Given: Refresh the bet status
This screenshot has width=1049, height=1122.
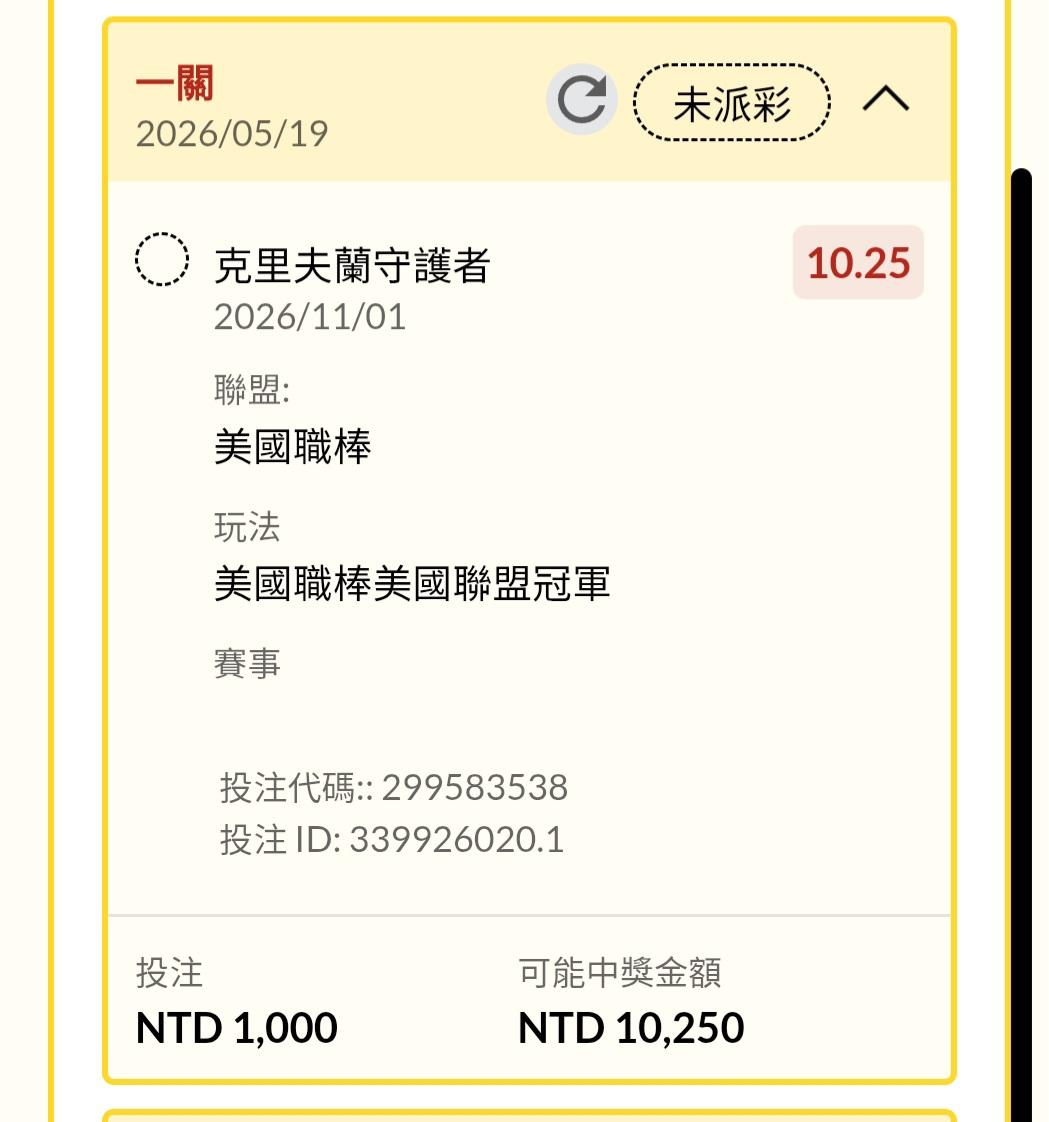Looking at the screenshot, I should coord(581,99).
